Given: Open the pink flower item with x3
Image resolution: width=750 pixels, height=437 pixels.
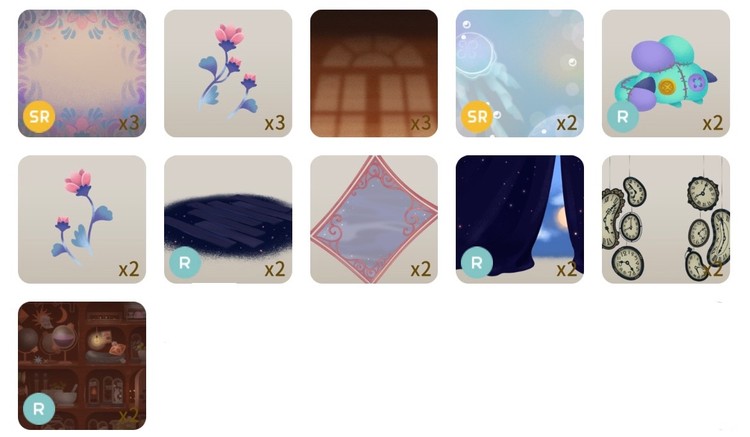Looking at the screenshot, I should [x=228, y=74].
